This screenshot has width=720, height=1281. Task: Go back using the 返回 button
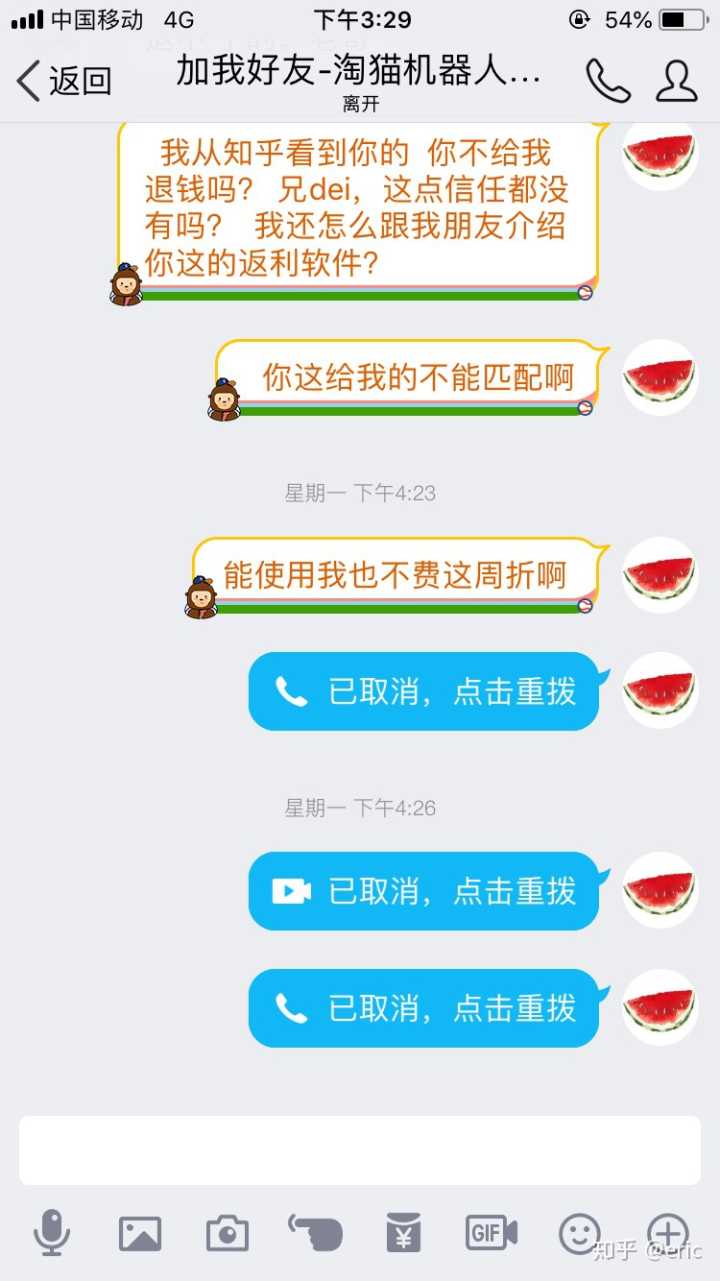[64, 81]
